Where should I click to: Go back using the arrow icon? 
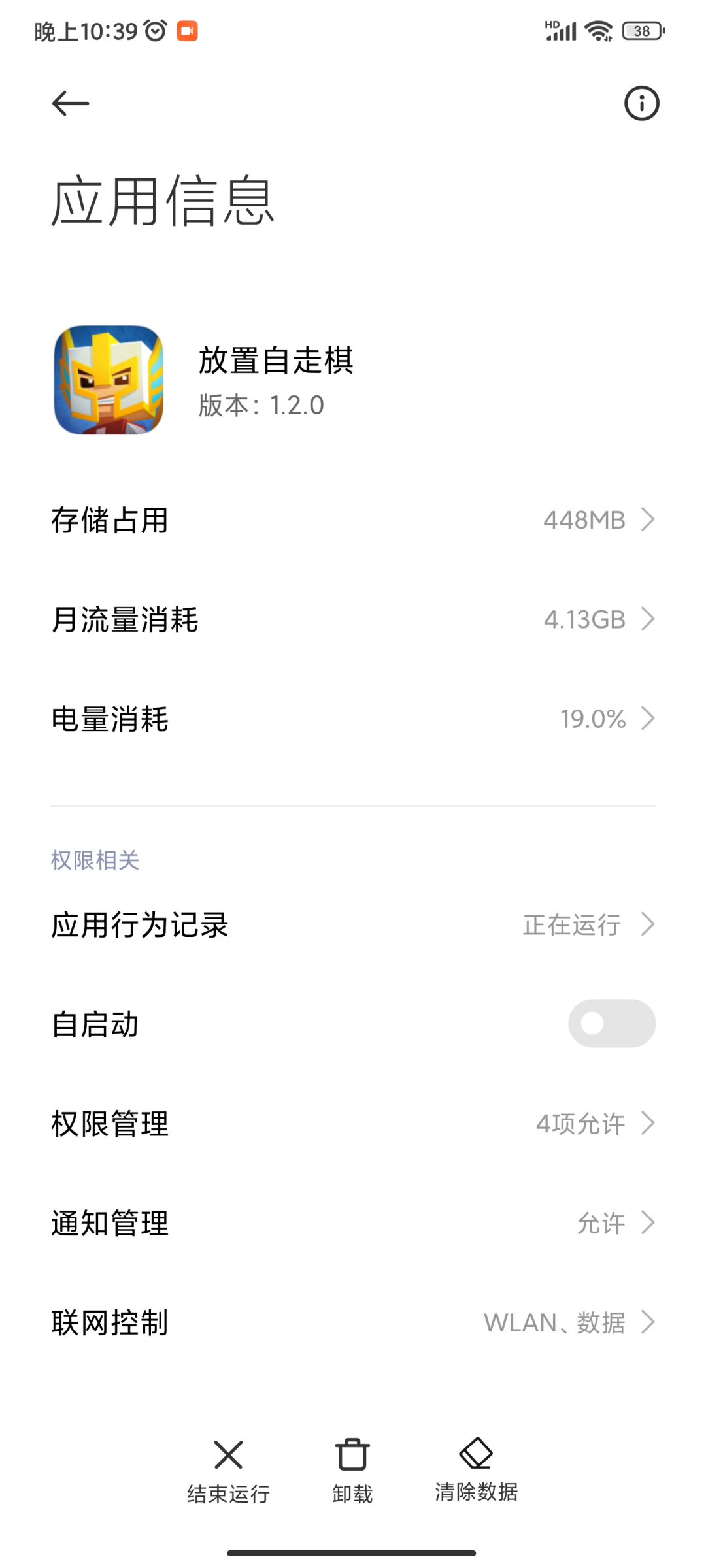(x=71, y=103)
